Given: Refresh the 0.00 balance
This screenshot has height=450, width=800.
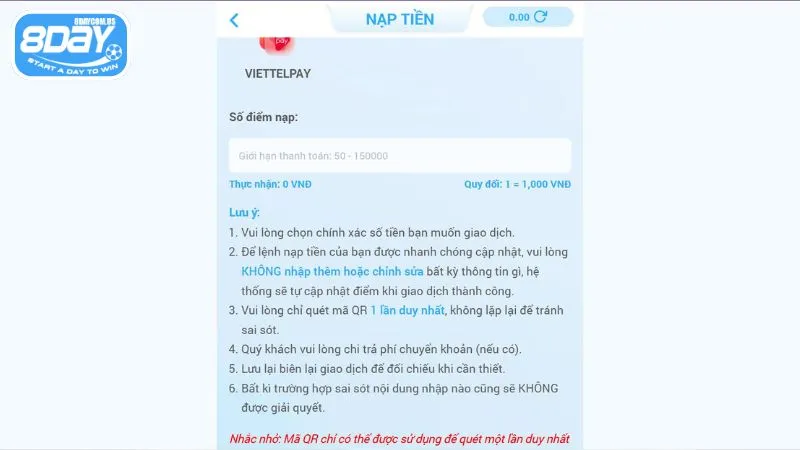Looking at the screenshot, I should (541, 16).
